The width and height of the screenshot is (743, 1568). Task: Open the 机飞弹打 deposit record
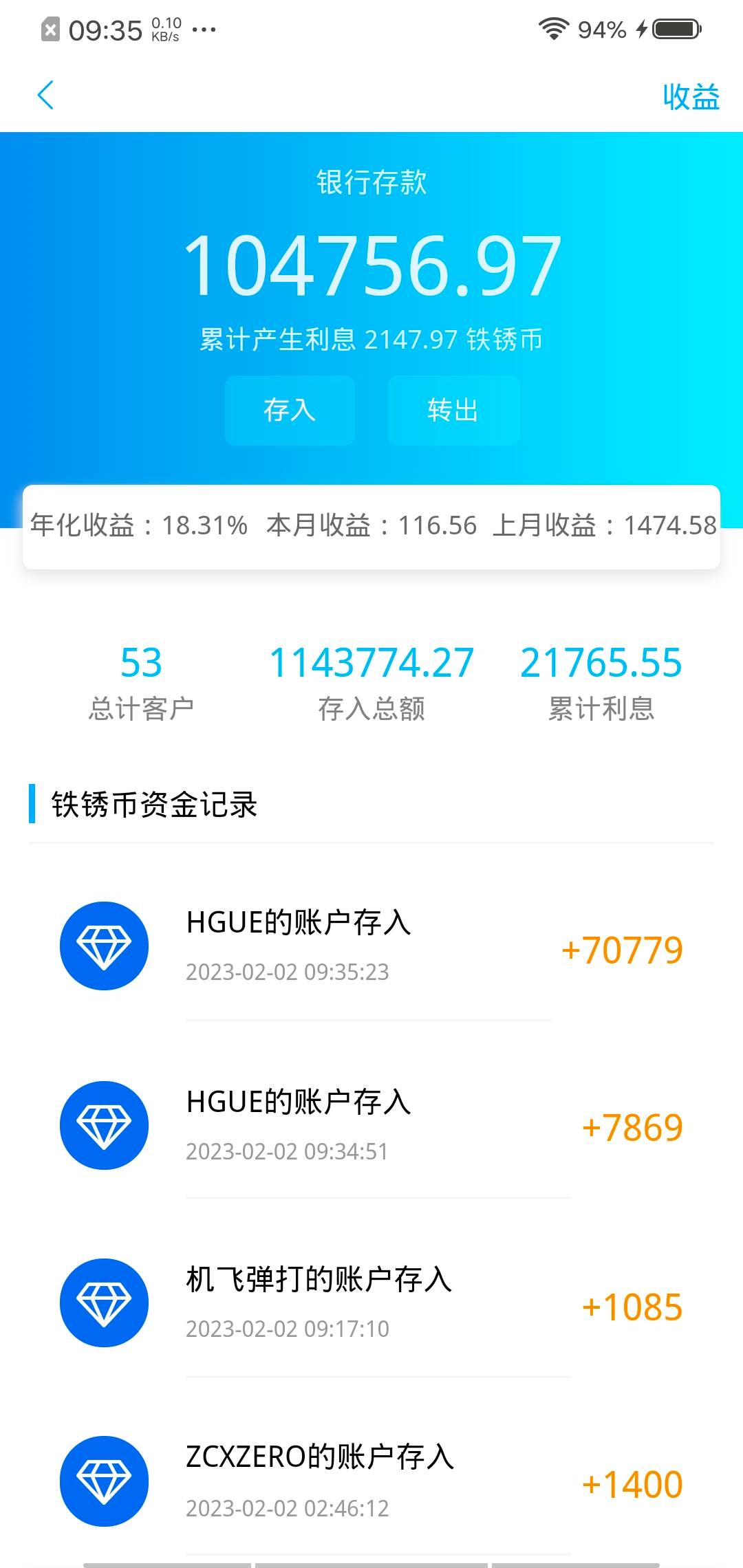coord(371,1303)
